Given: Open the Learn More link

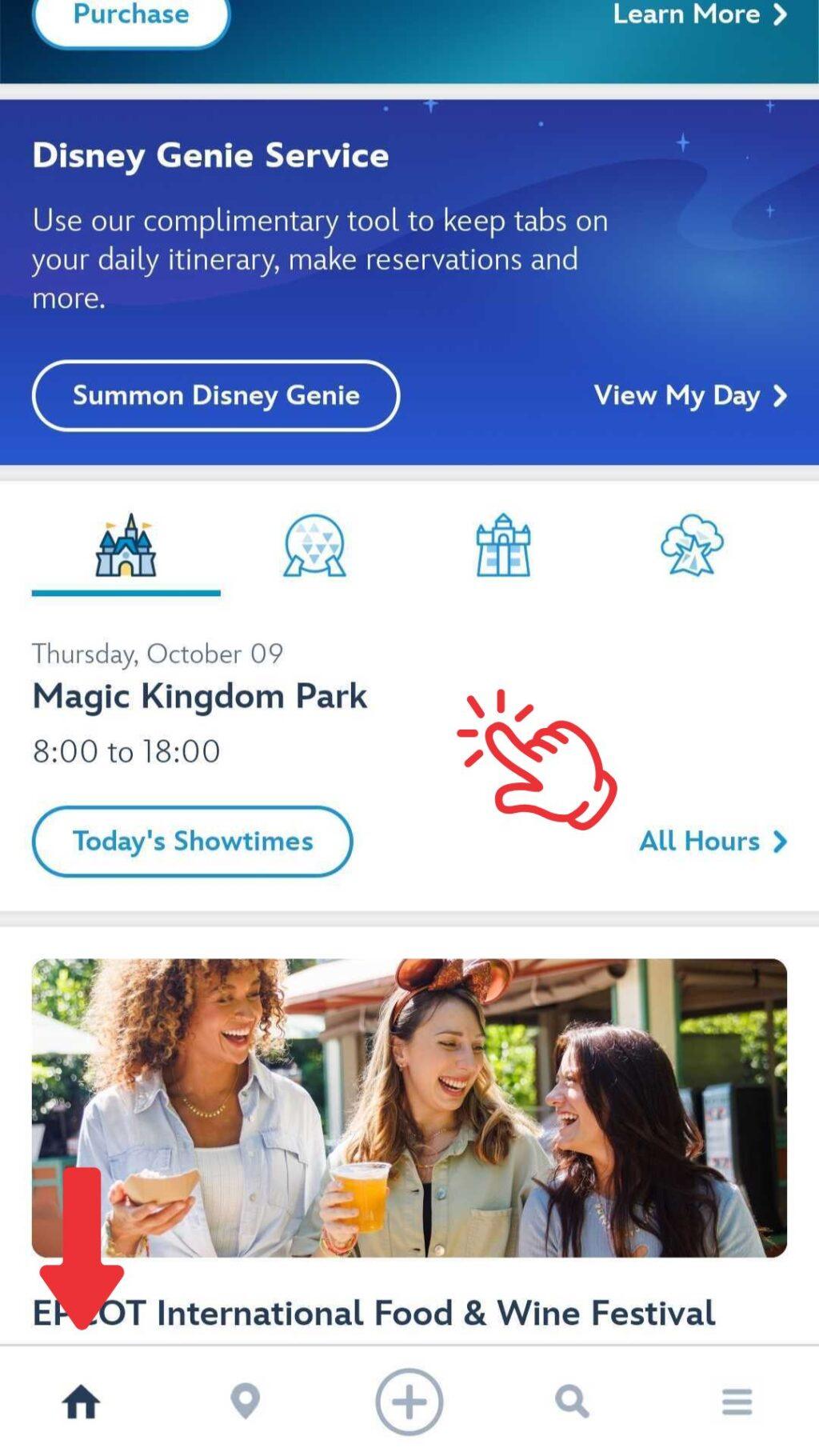Looking at the screenshot, I should (x=700, y=14).
